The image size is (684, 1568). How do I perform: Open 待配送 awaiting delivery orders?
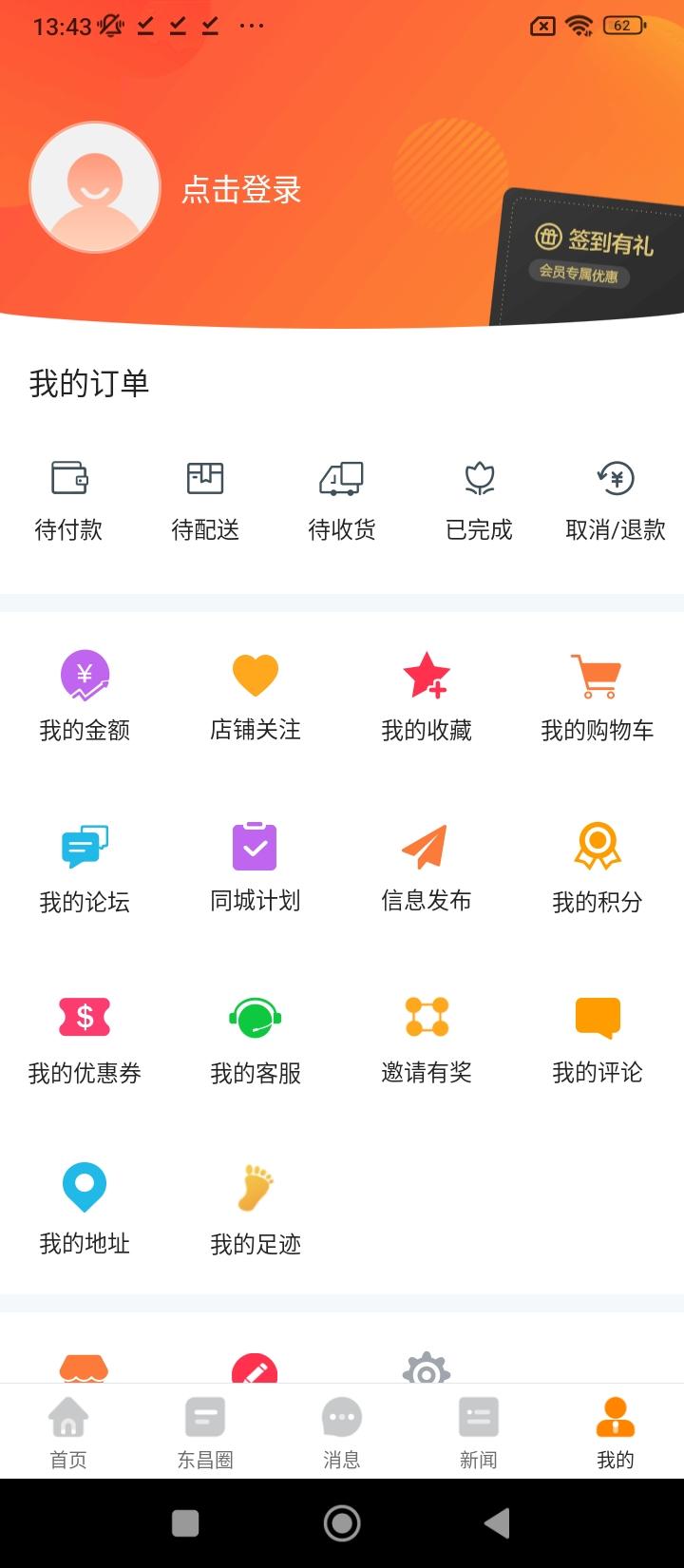pyautogui.click(x=205, y=499)
